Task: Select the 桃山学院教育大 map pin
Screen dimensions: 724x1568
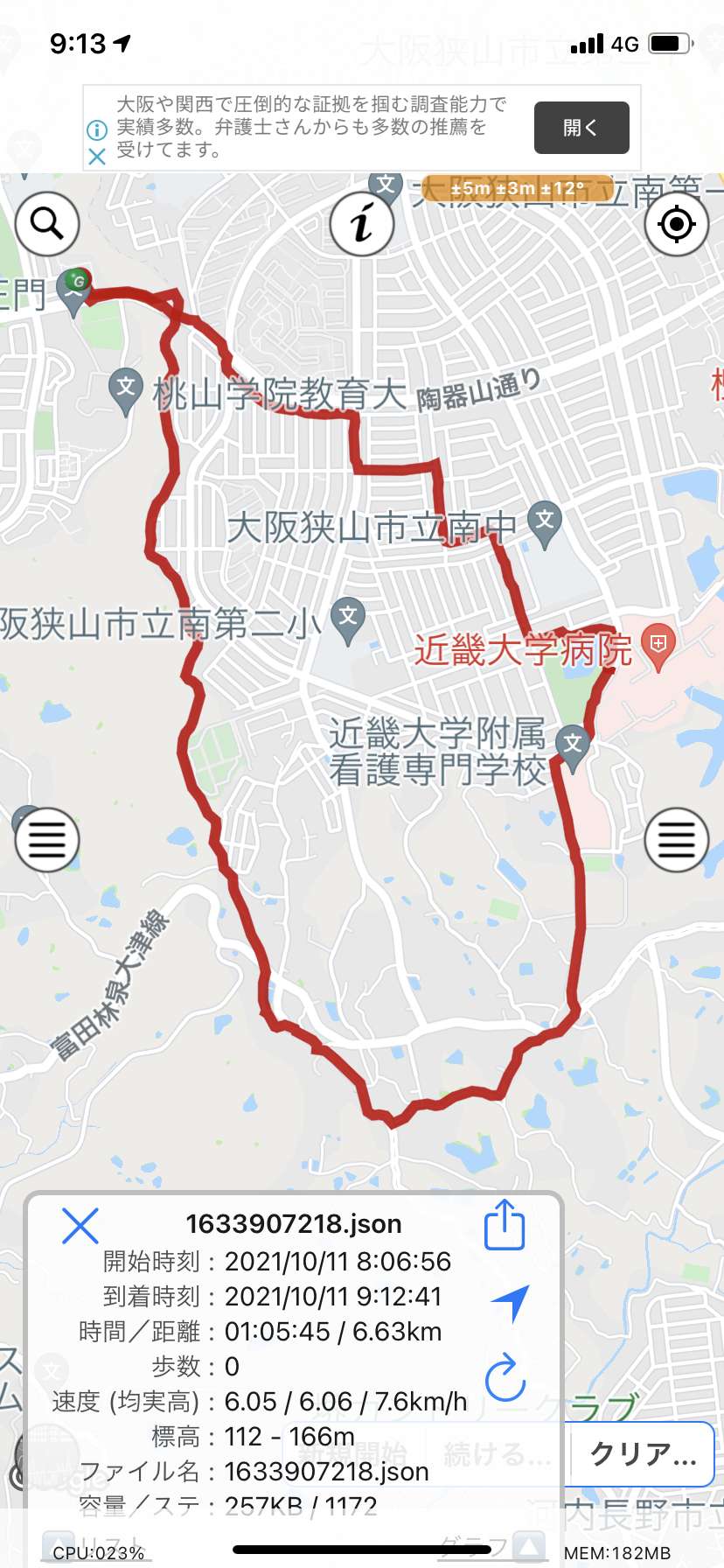Action: [x=126, y=391]
